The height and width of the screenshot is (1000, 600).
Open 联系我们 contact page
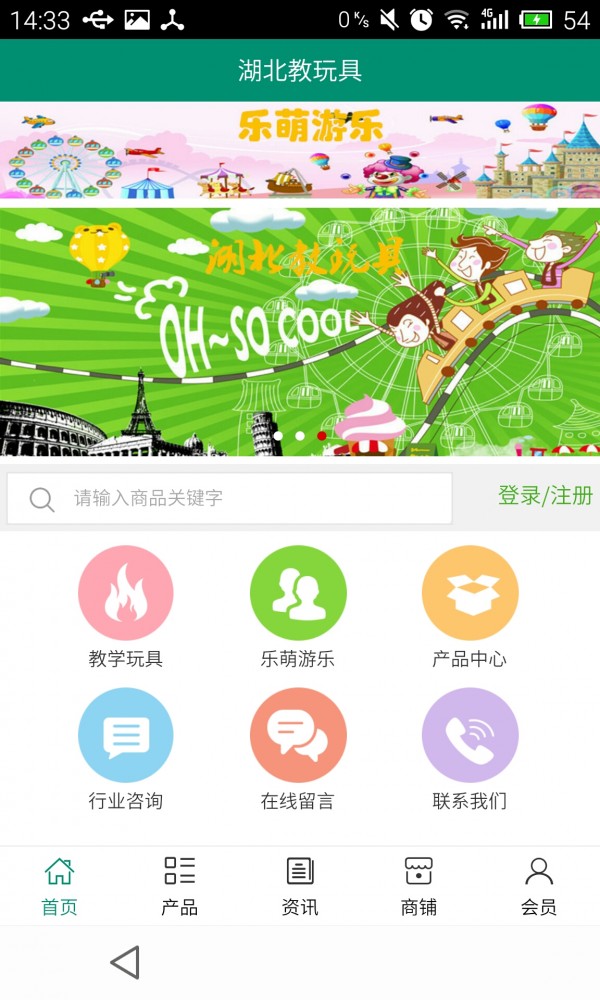pyautogui.click(x=469, y=749)
